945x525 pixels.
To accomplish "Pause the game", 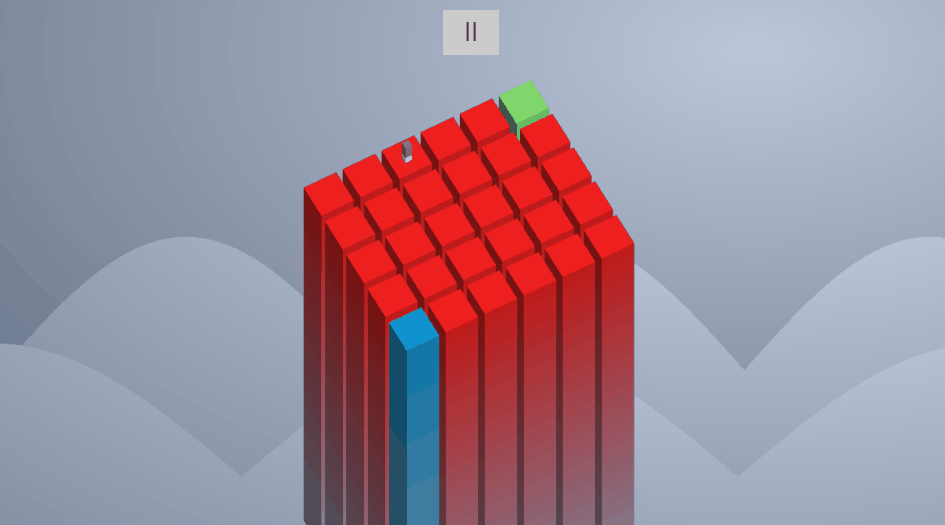I will (471, 32).
